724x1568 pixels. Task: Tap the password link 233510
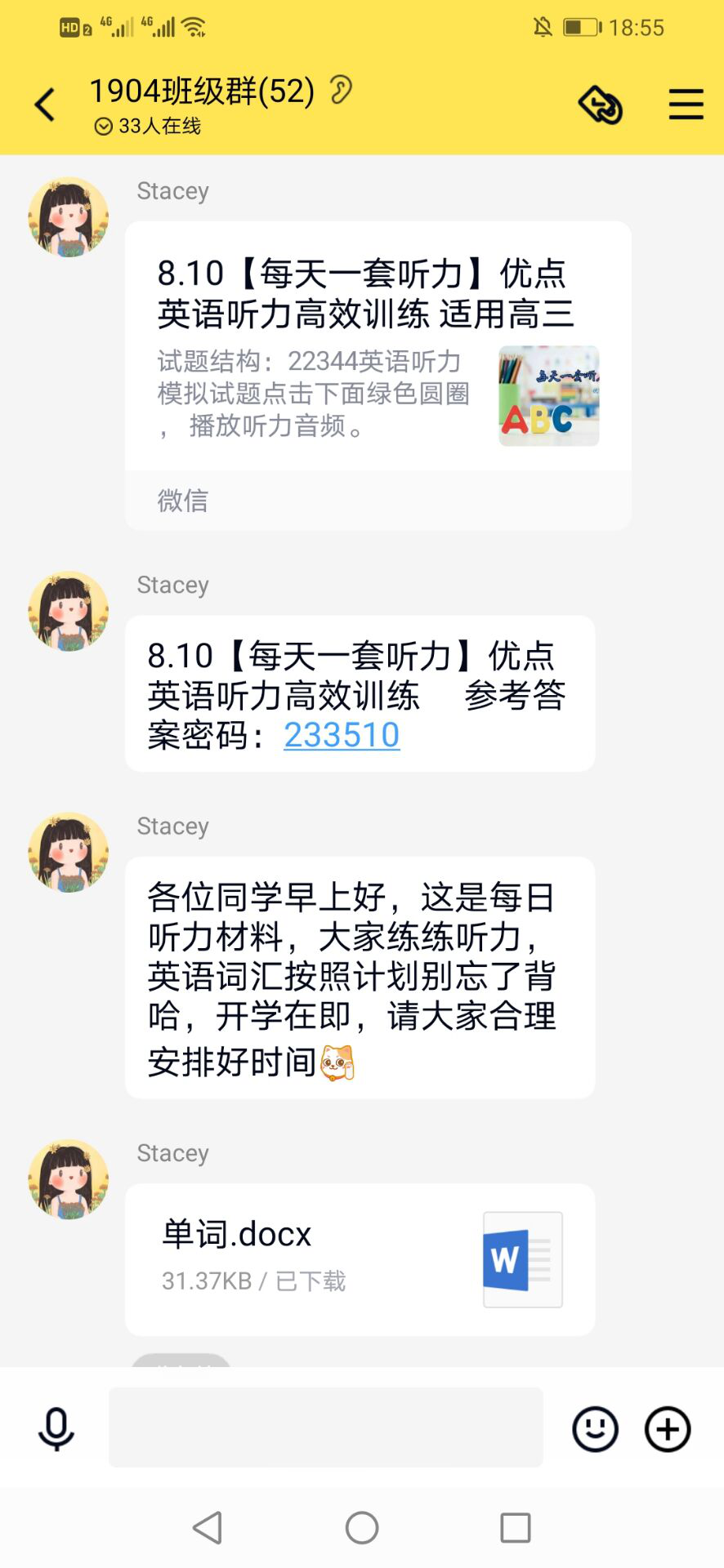point(342,735)
